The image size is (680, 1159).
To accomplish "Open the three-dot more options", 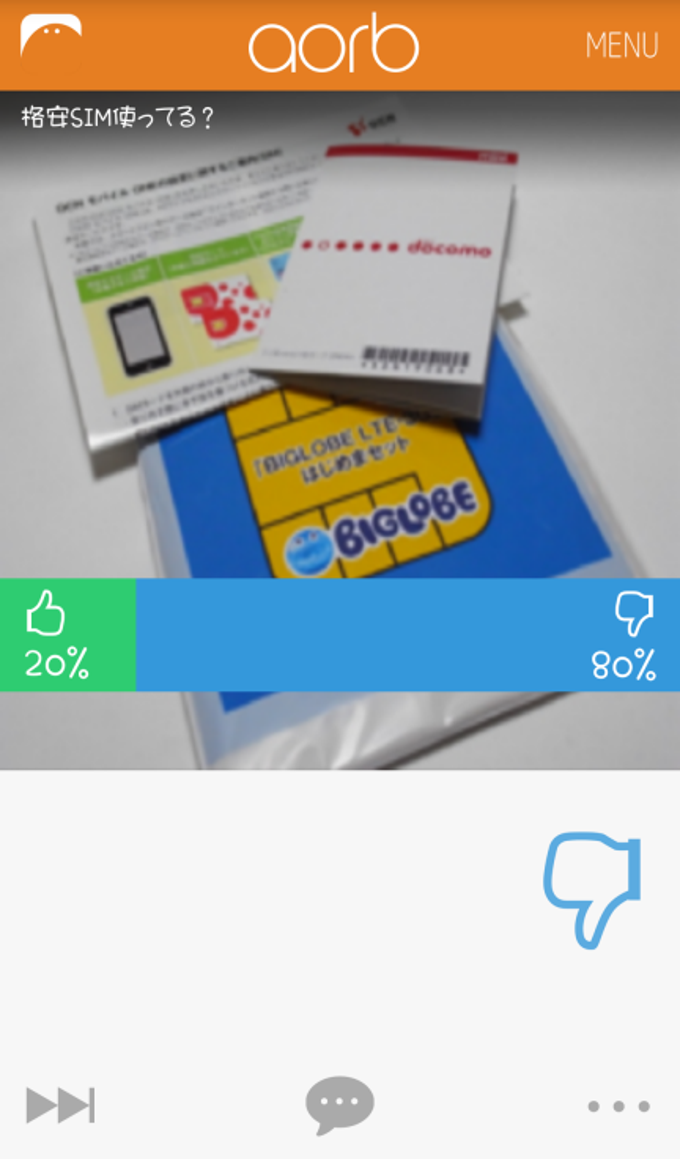I will pos(618,1106).
